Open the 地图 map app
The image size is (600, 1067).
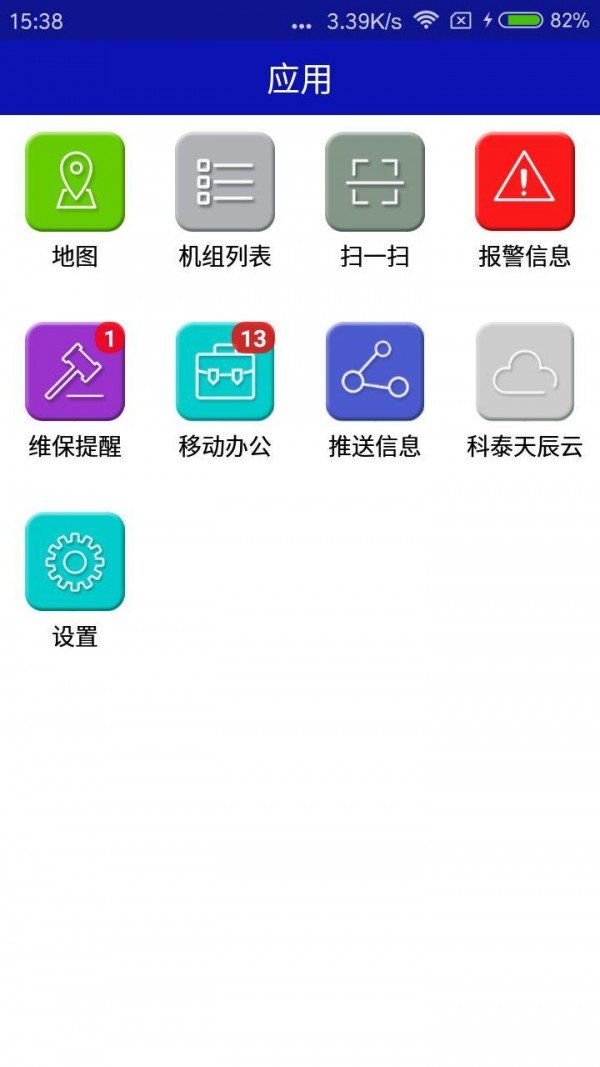75,182
